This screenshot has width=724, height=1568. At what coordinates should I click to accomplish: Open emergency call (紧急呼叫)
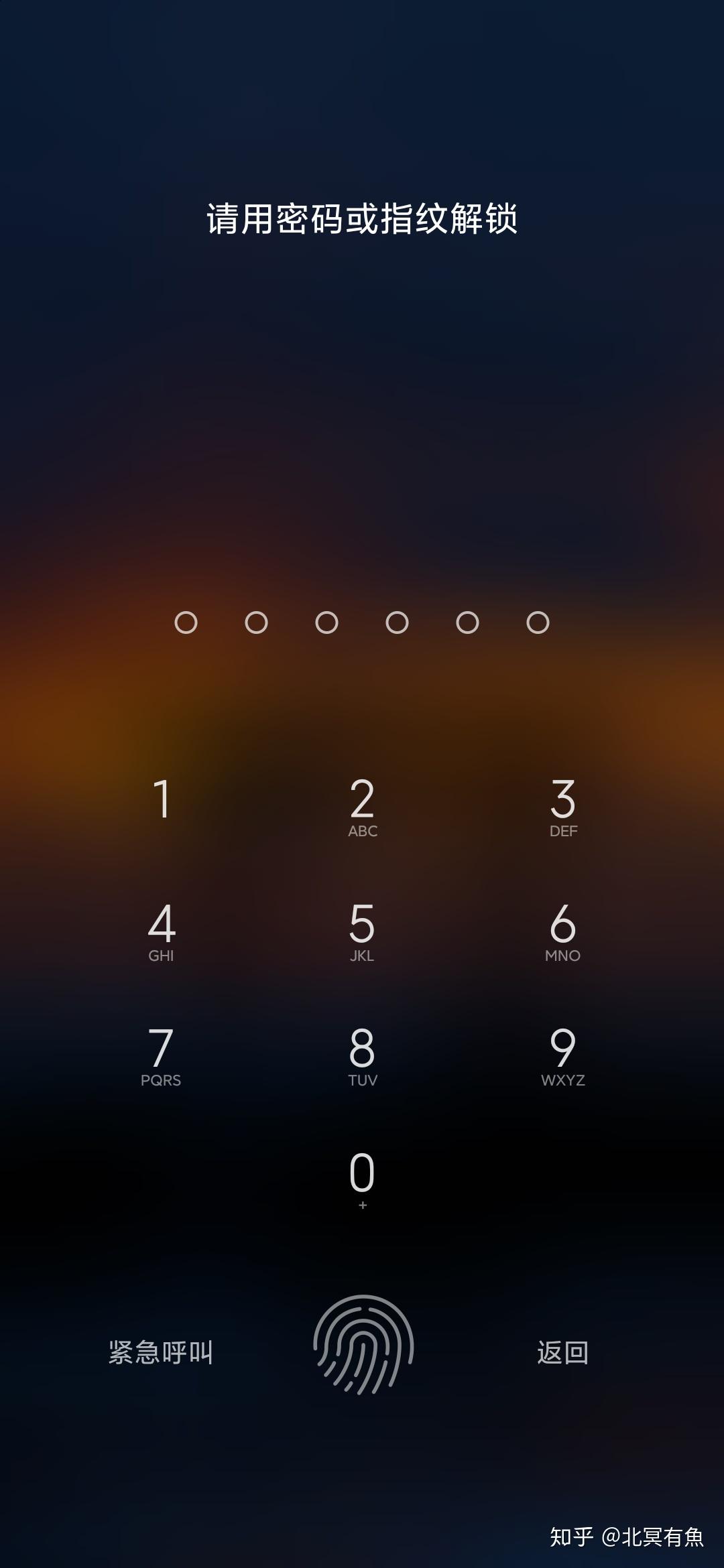(161, 1352)
